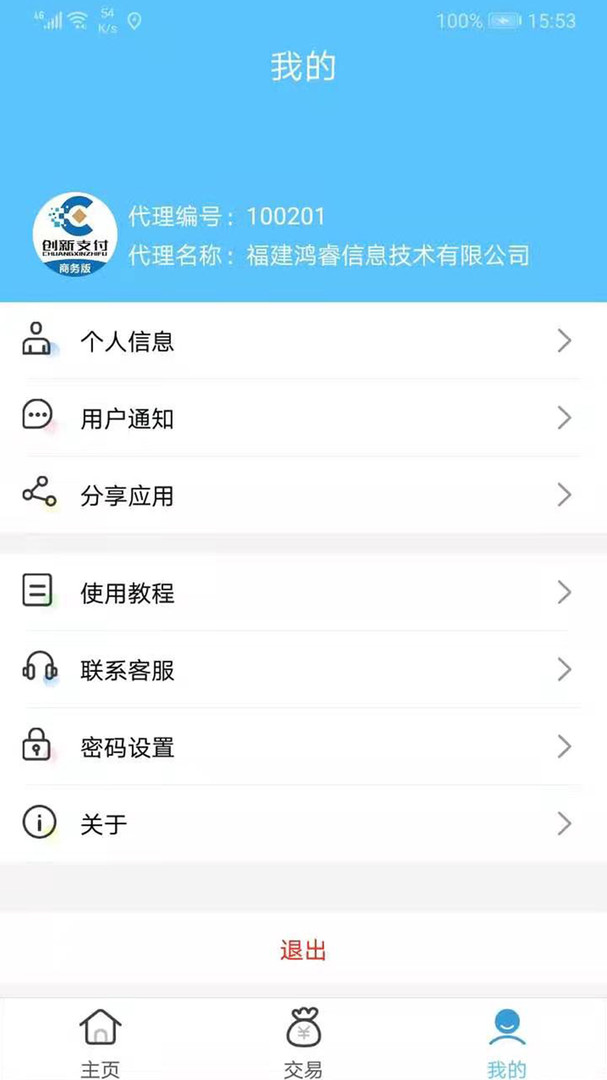Switch to the 主页 home tab

(100, 1042)
